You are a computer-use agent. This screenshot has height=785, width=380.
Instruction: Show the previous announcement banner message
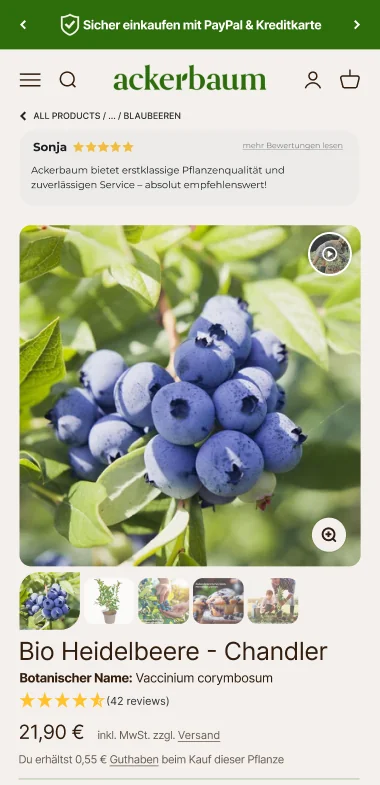(x=23, y=25)
